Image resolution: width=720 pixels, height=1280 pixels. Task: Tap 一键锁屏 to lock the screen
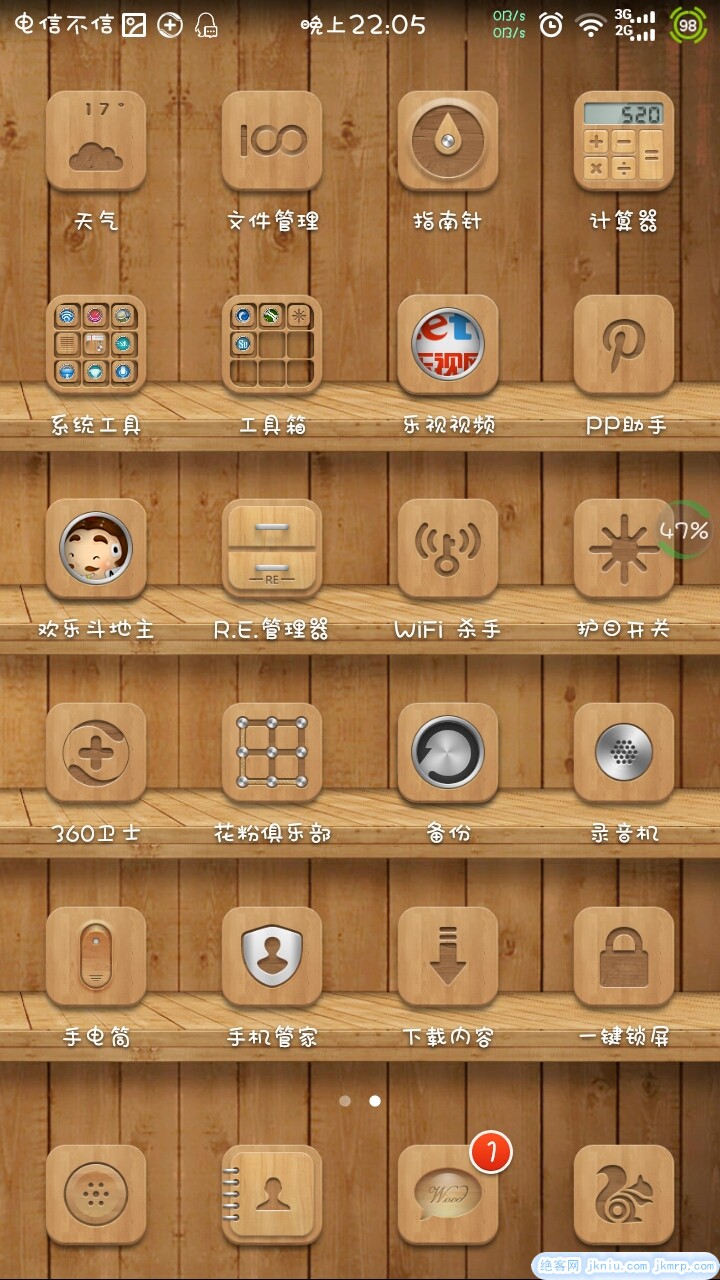[x=624, y=957]
